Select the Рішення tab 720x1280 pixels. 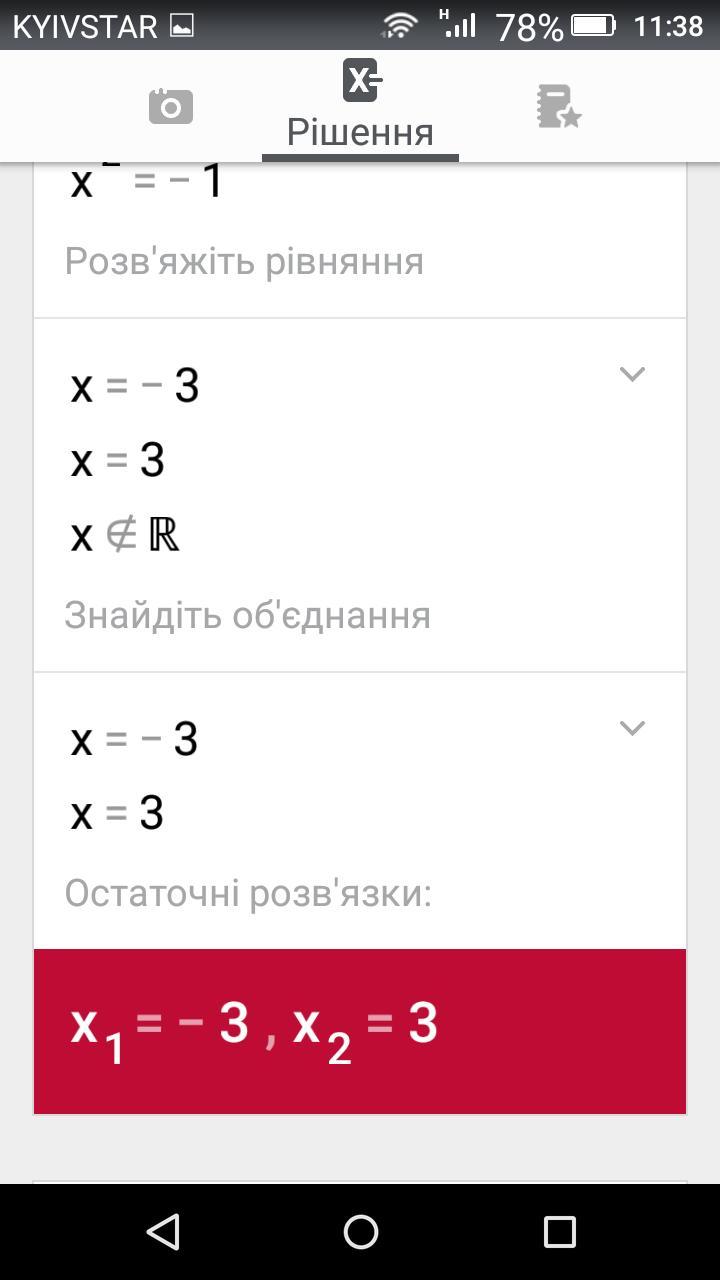point(360,106)
